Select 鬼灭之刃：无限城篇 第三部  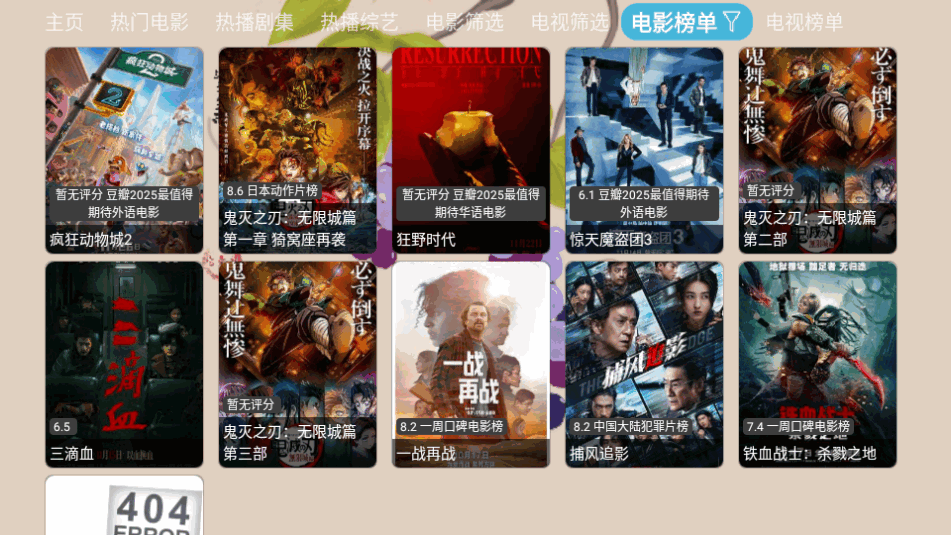click(298, 364)
